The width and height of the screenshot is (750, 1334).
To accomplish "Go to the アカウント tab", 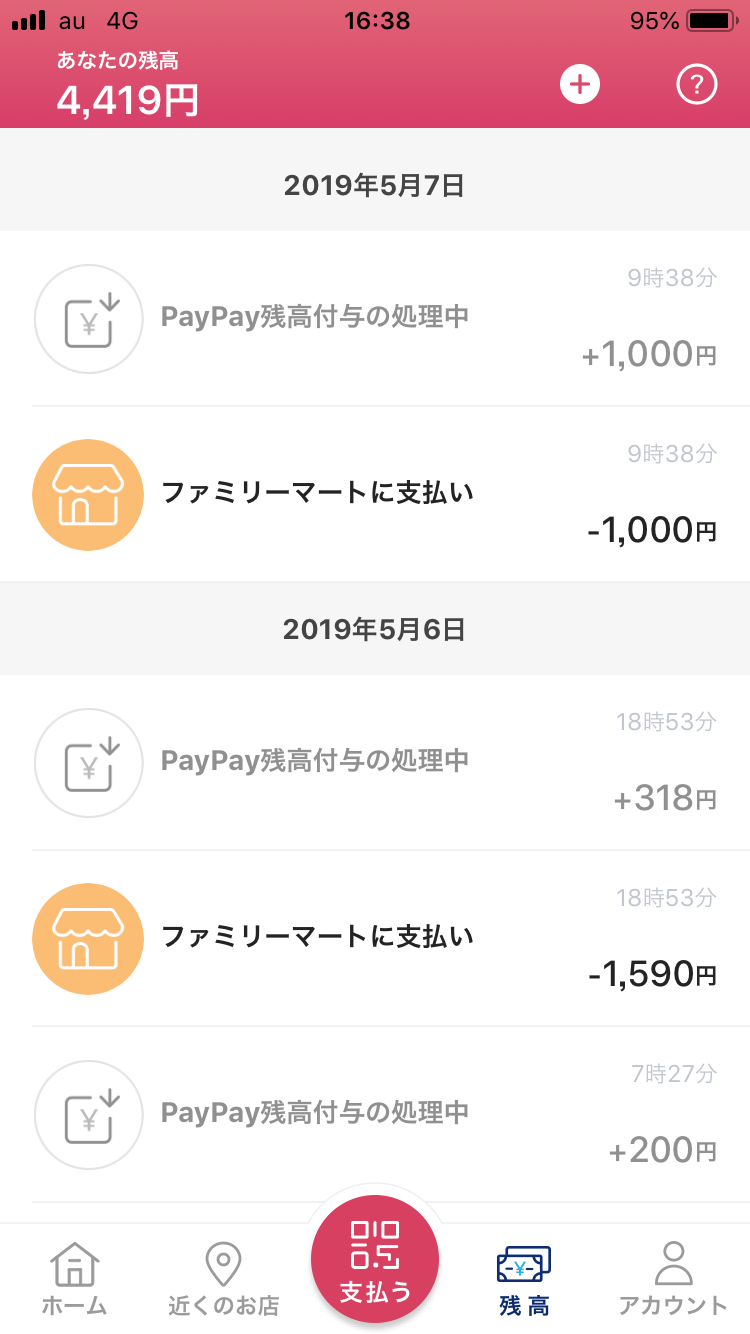I will click(673, 1279).
